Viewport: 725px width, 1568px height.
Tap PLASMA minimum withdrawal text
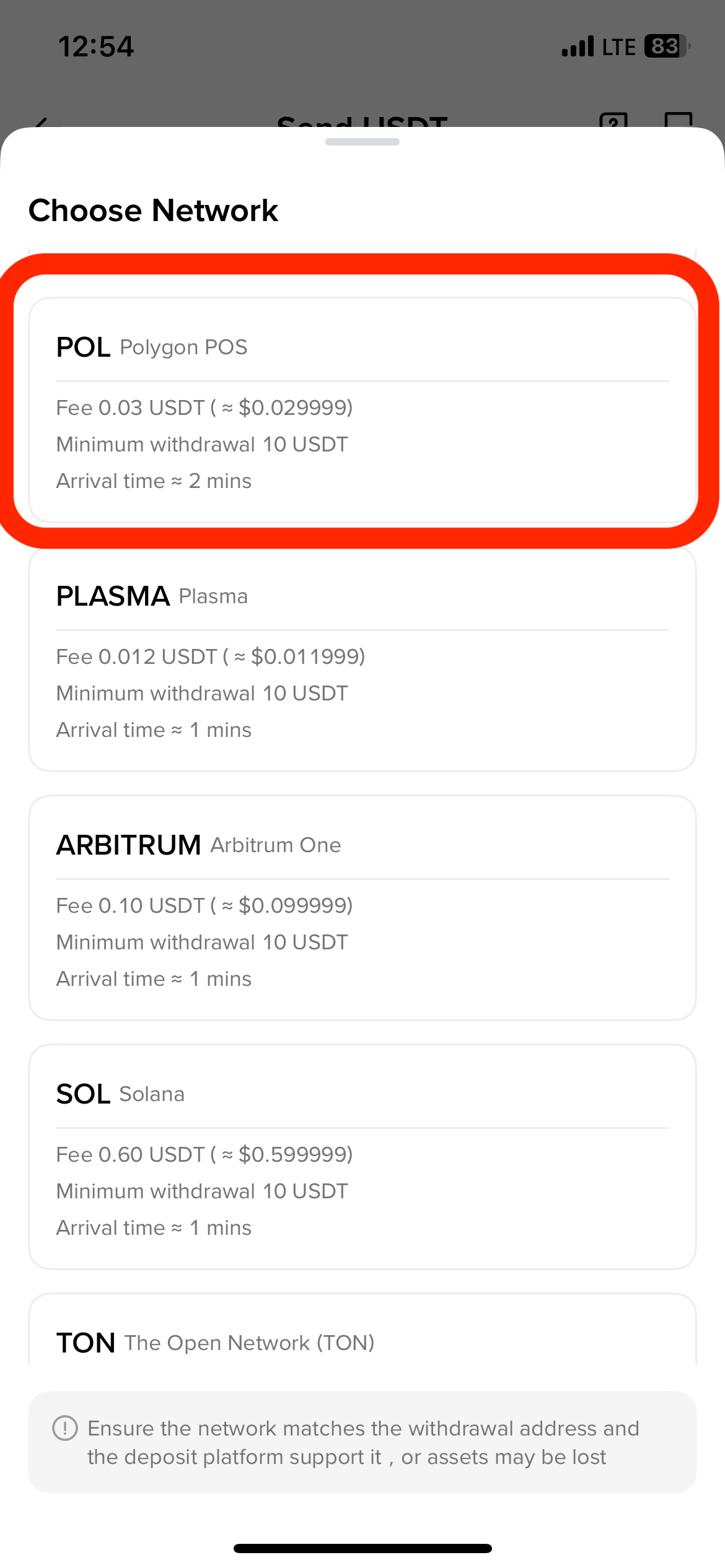tap(202, 693)
